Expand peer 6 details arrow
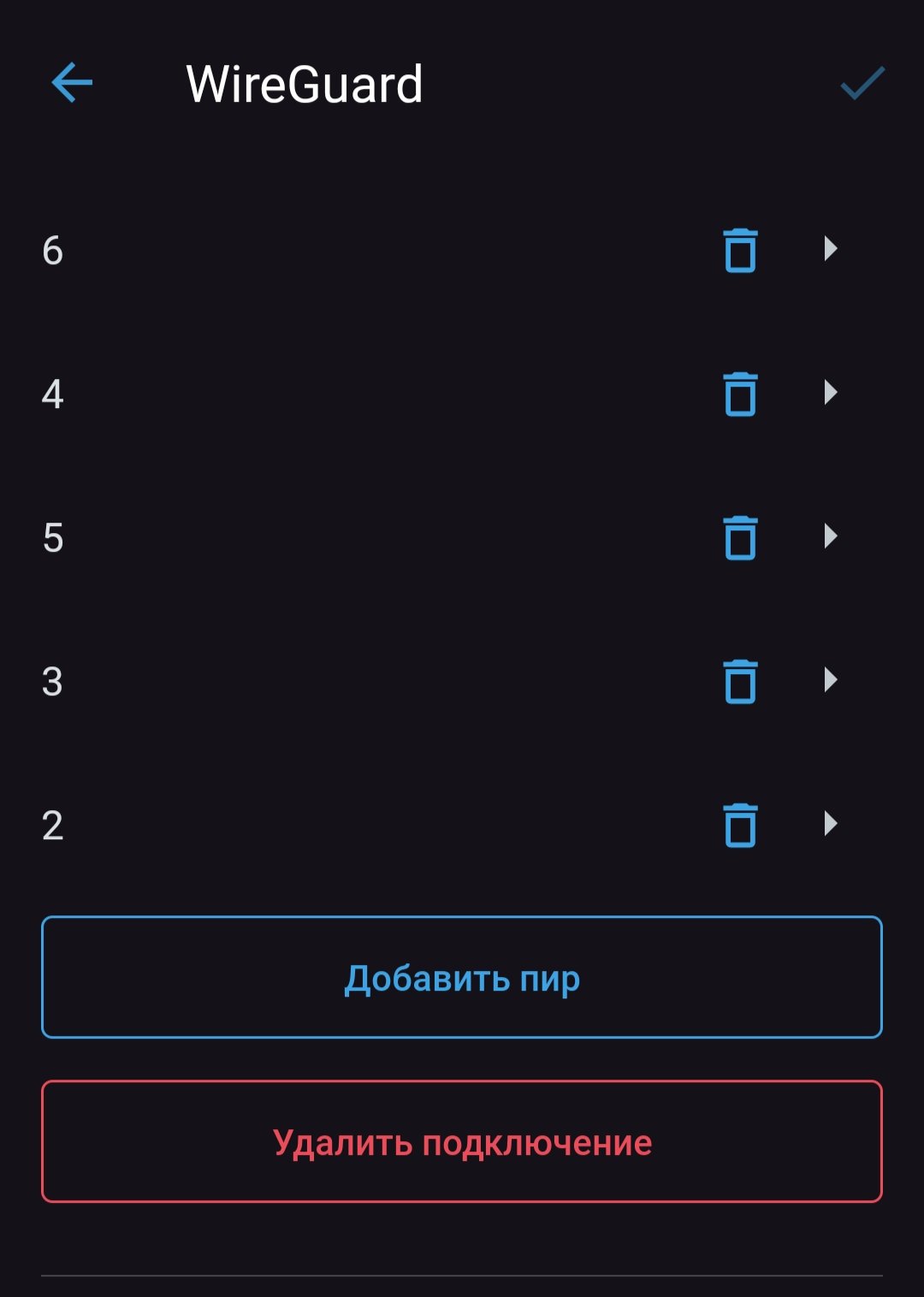 830,249
